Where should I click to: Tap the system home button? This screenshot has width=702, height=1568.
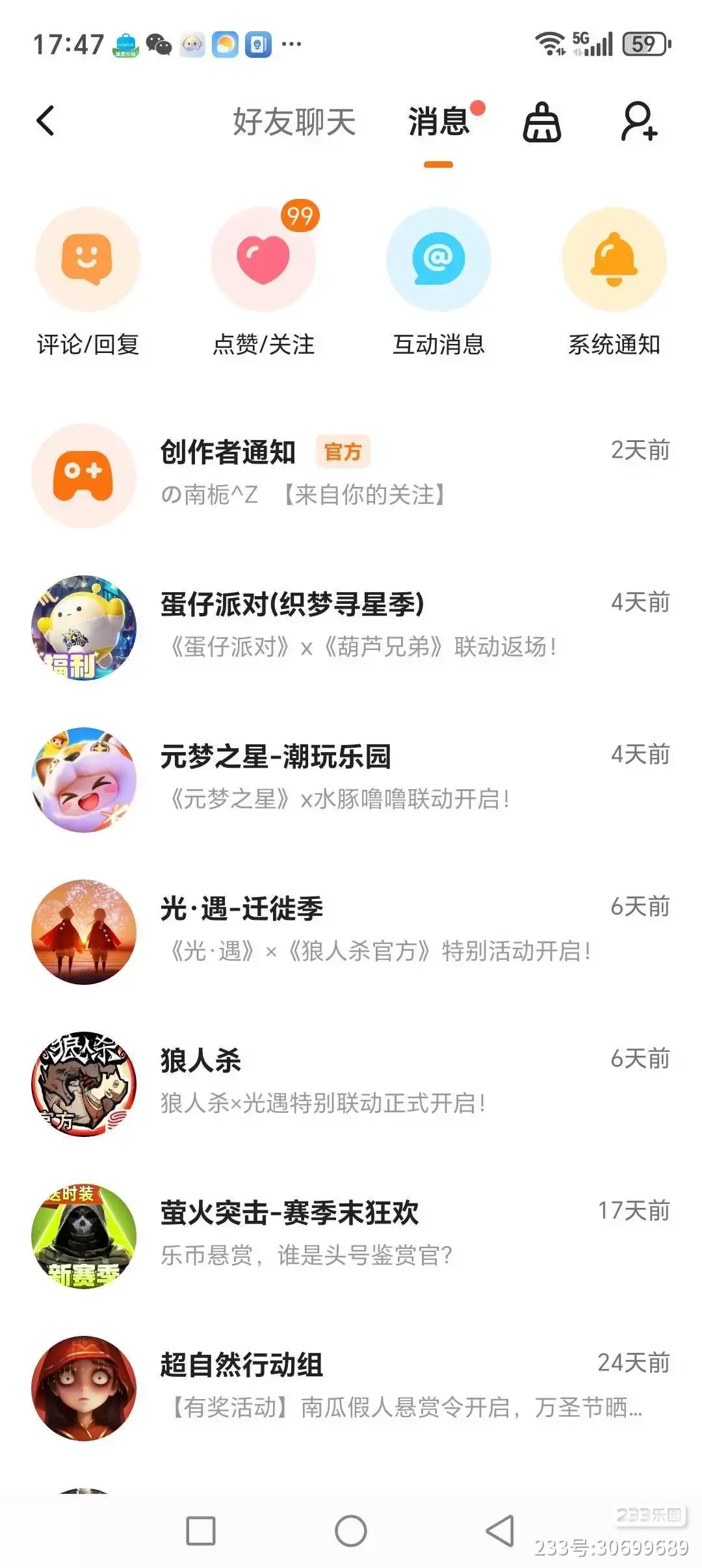(x=351, y=1531)
